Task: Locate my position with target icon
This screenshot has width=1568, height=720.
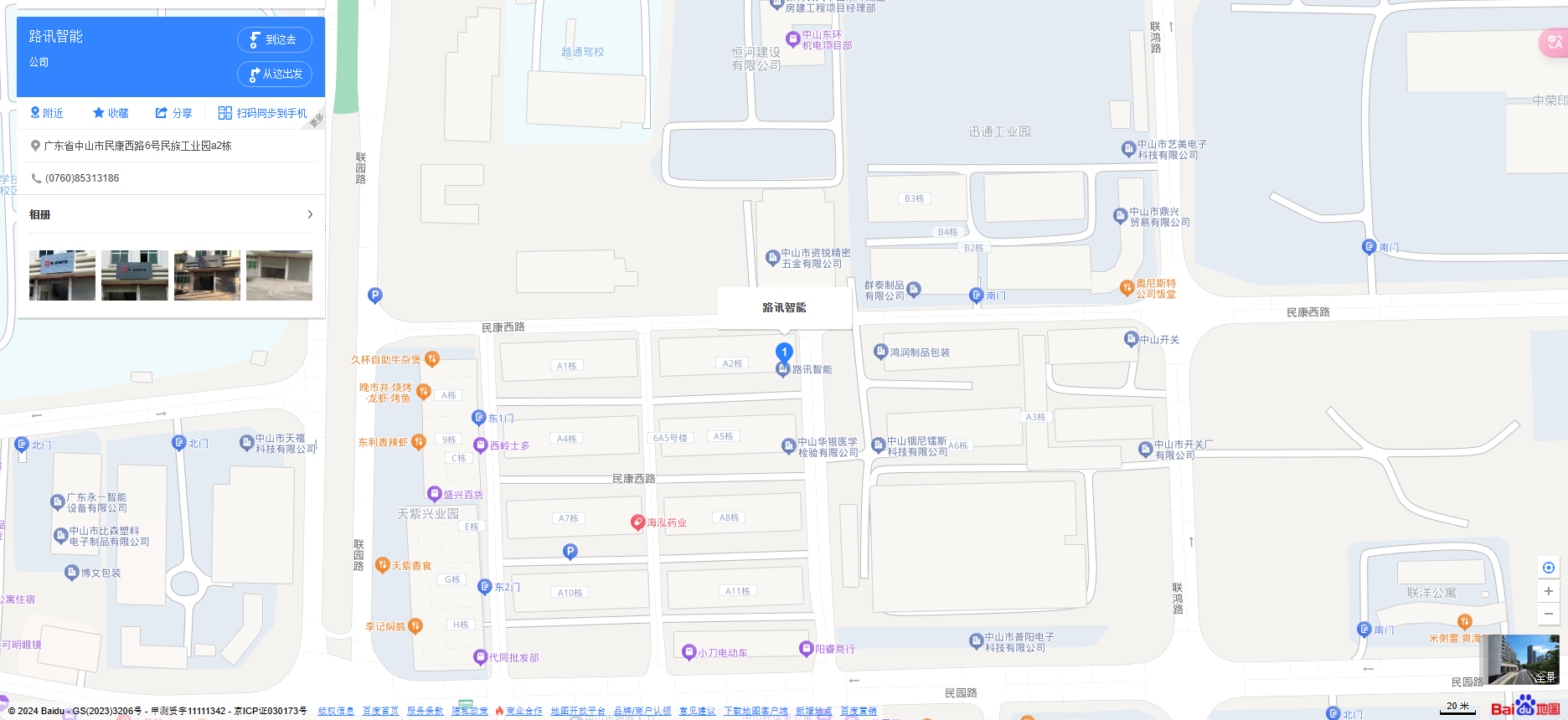Action: 1549,568
